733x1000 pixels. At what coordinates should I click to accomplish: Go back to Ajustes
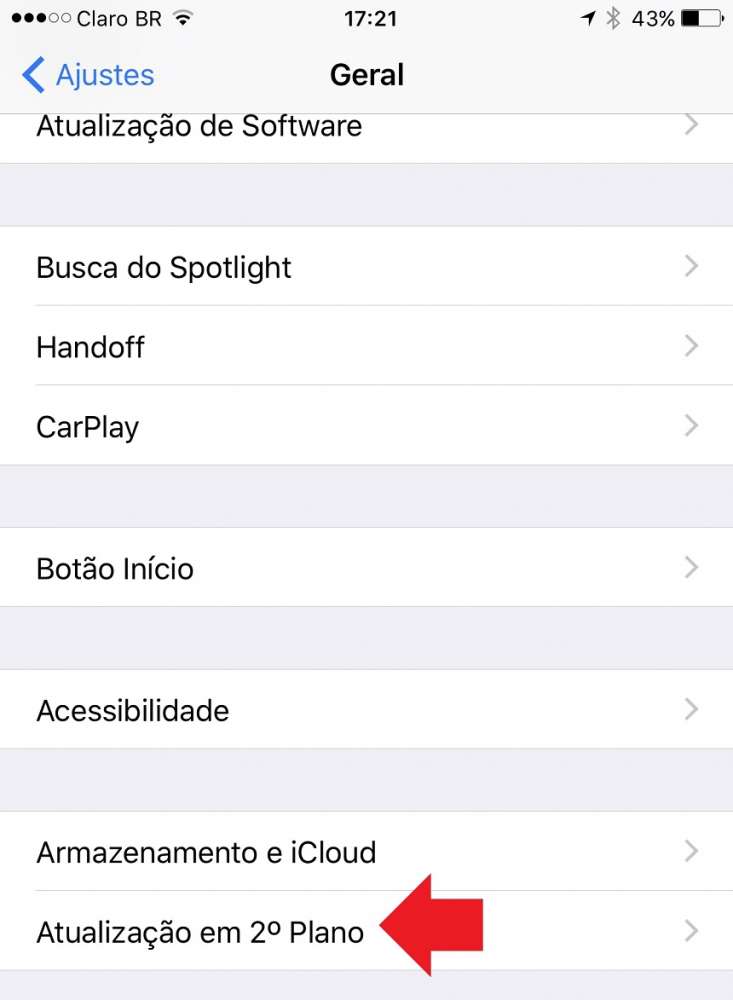click(x=88, y=75)
